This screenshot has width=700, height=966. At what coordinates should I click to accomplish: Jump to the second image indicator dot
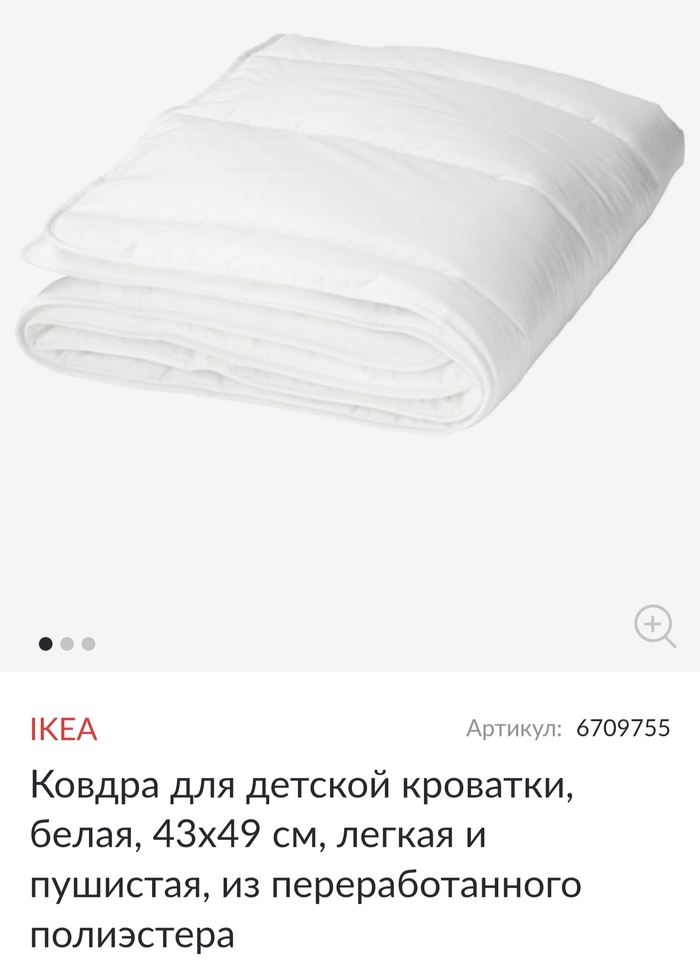(67, 644)
